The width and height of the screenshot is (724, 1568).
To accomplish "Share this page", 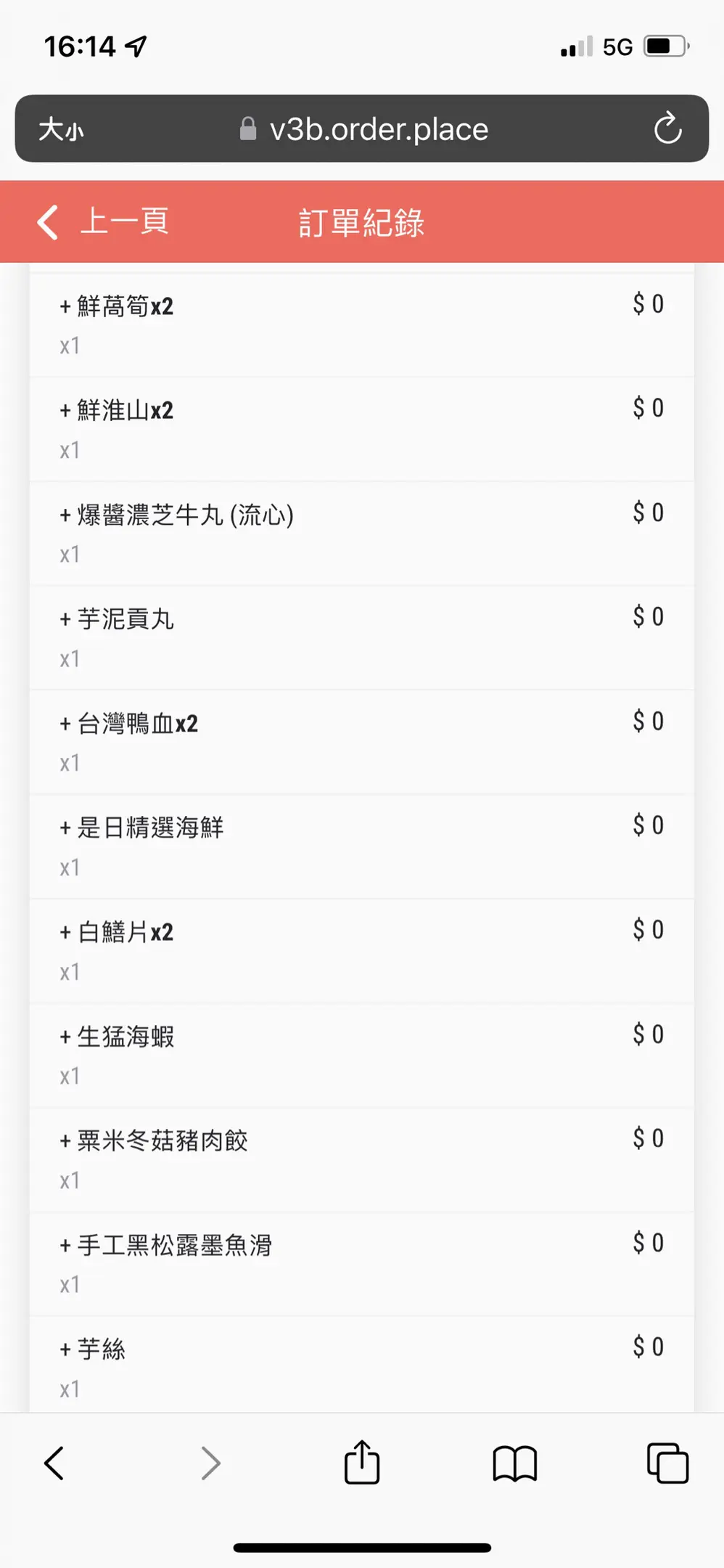I will click(362, 1461).
